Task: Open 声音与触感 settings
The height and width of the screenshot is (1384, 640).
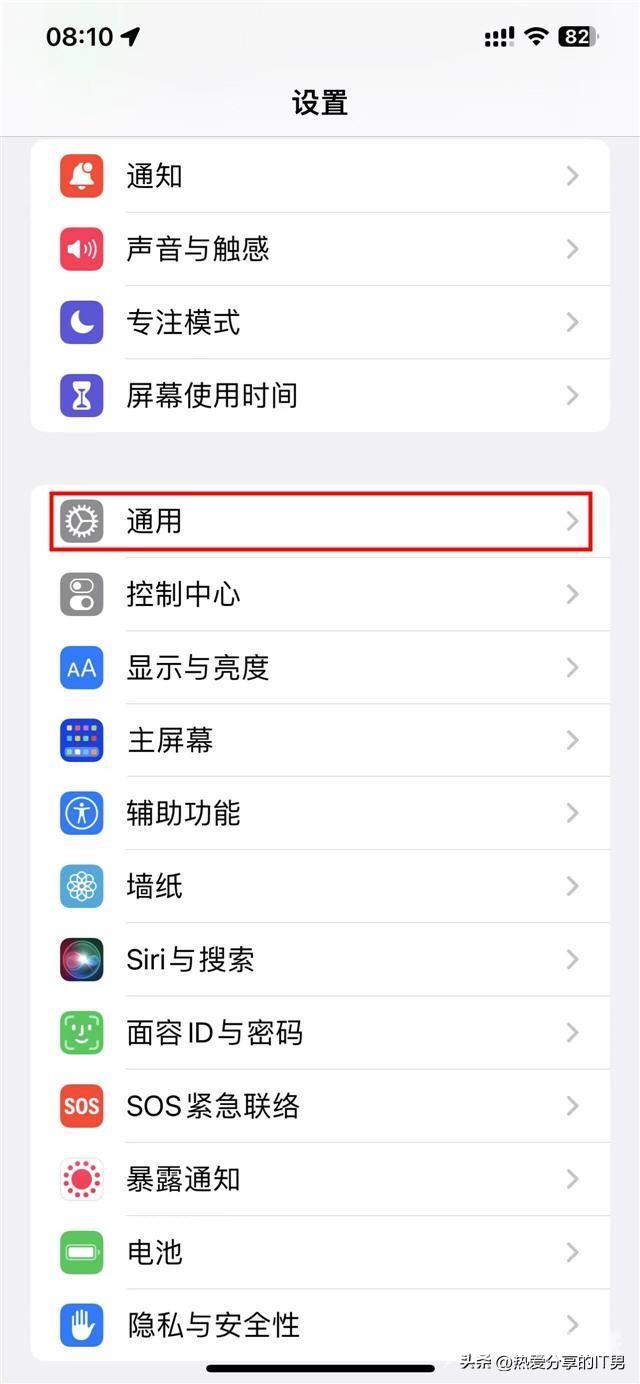Action: (x=320, y=249)
